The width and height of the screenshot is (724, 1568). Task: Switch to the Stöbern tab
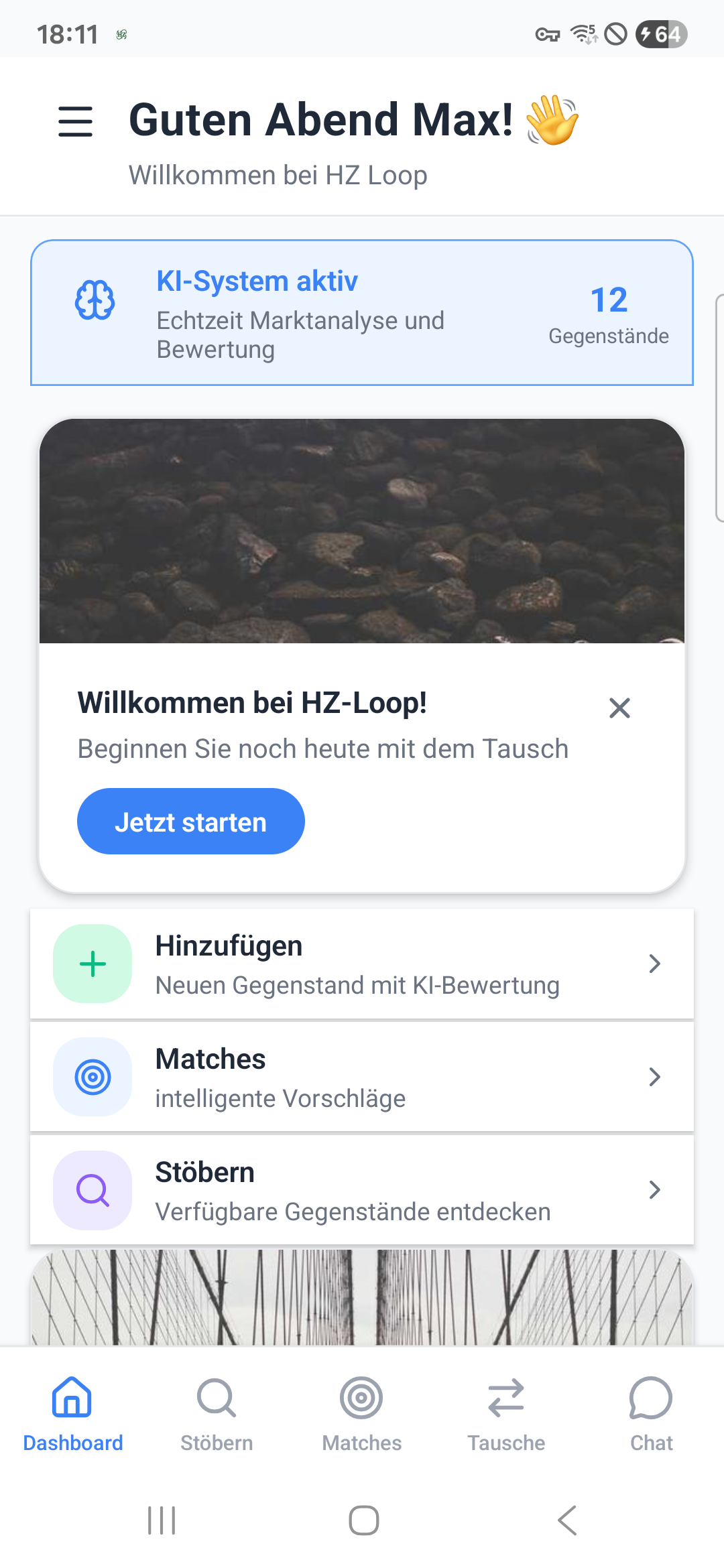tap(215, 1414)
